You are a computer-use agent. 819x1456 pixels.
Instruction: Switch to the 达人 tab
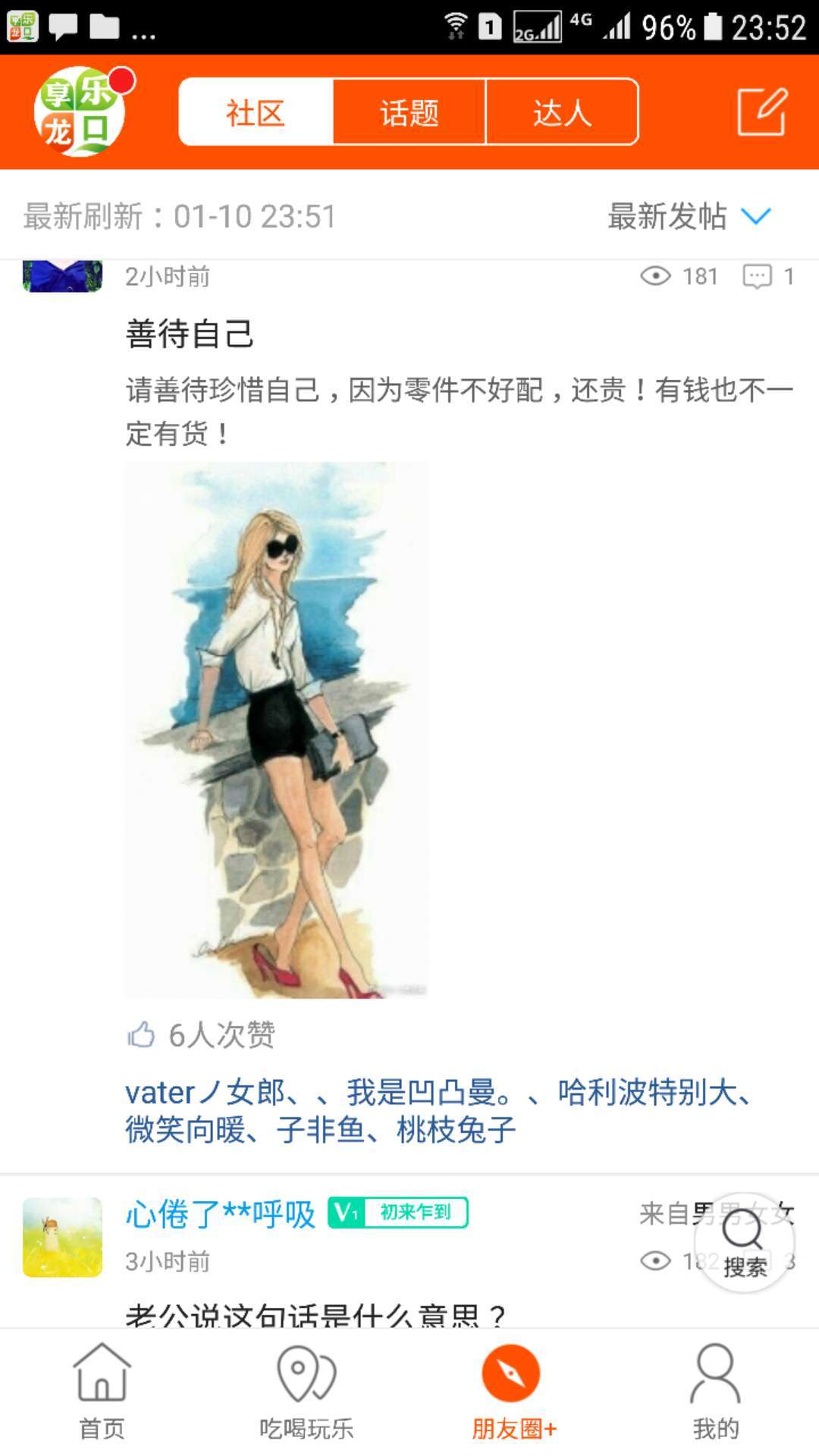(561, 112)
